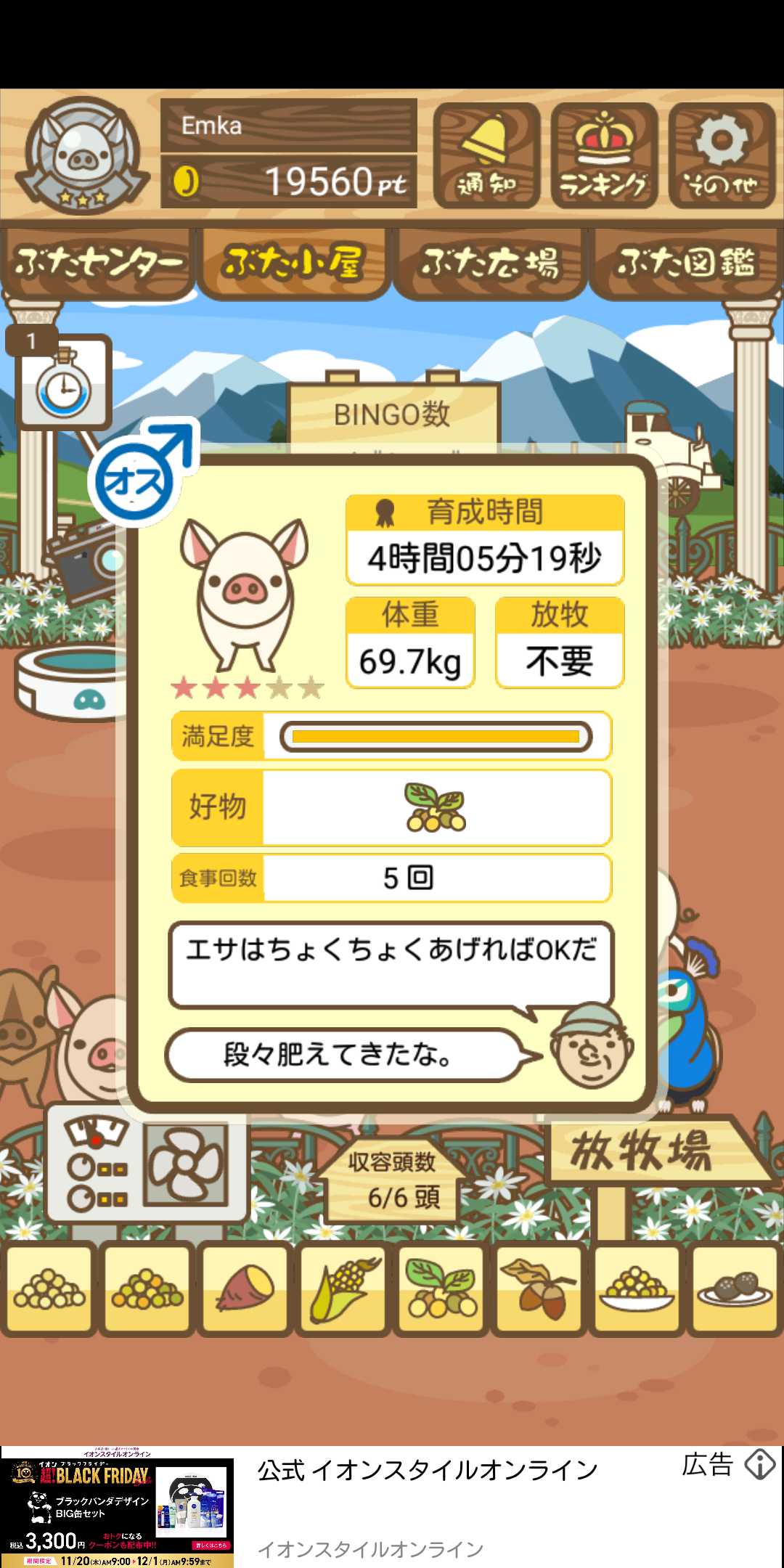Tap the stopwatch potion item
The height and width of the screenshot is (1568, 784).
click(x=65, y=383)
